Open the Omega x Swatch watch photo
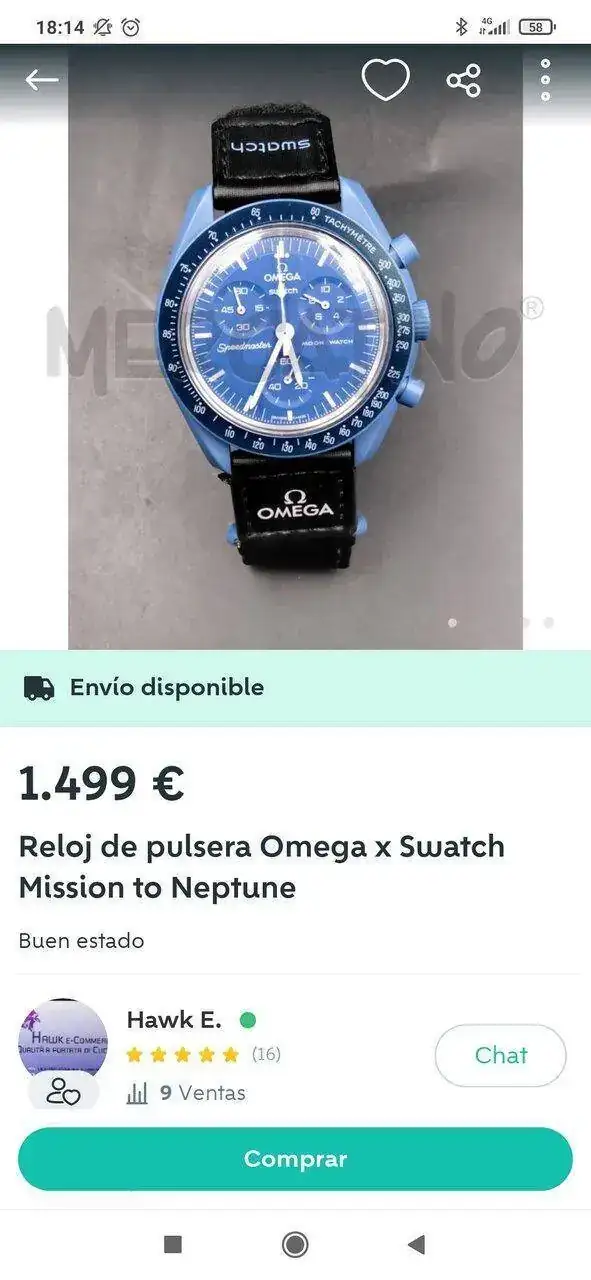This screenshot has width=591, height=1280. coord(295,347)
